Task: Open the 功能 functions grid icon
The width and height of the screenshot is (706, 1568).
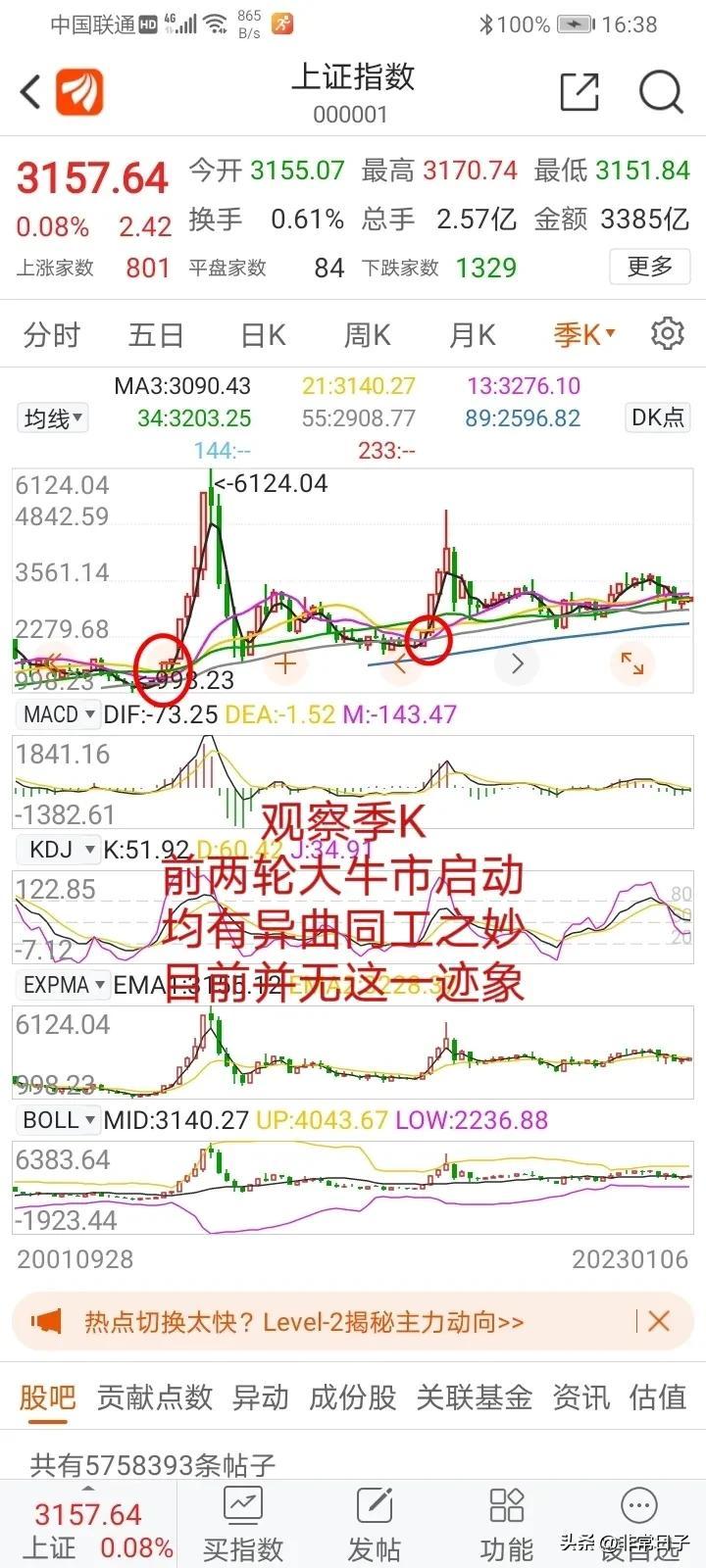Action: 505,1504
